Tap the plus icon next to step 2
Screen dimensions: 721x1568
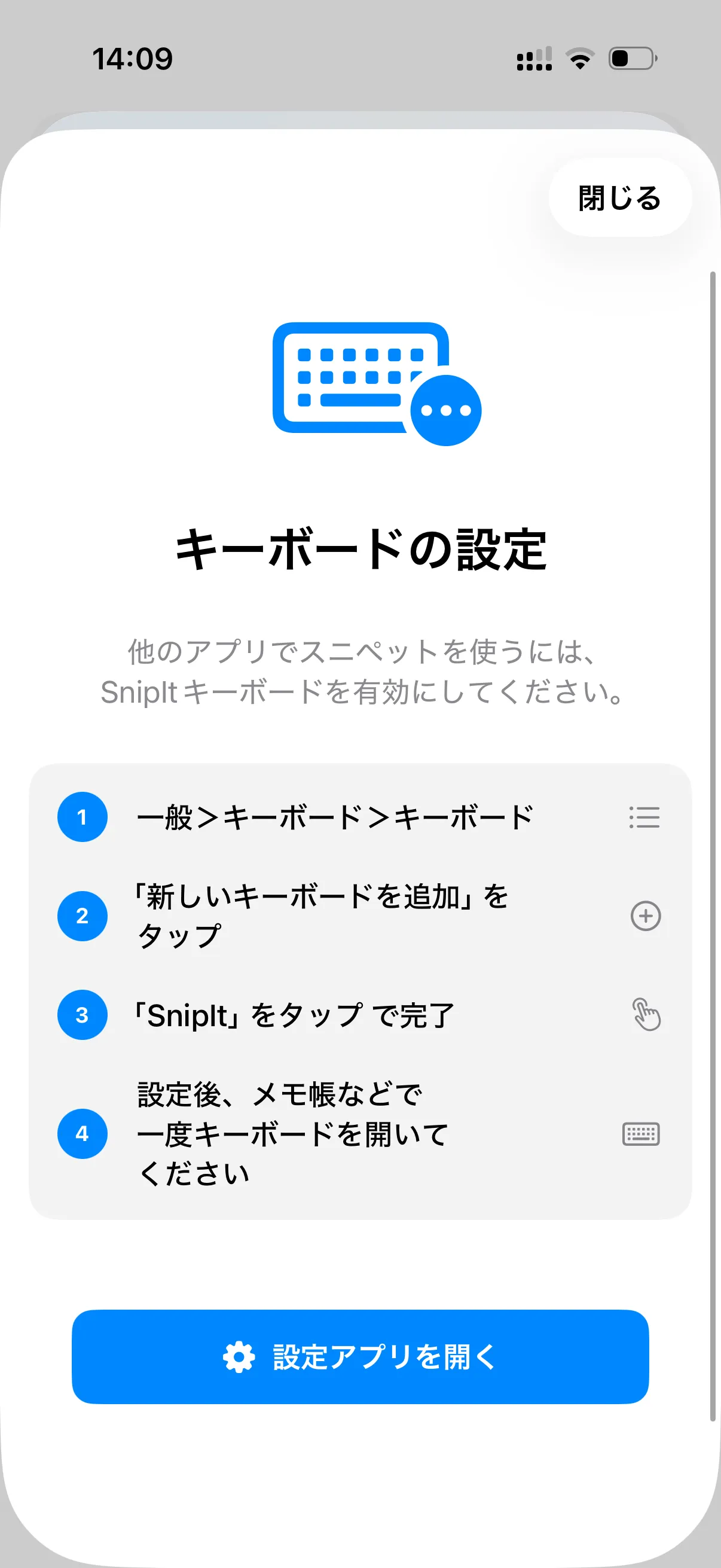[x=645, y=916]
